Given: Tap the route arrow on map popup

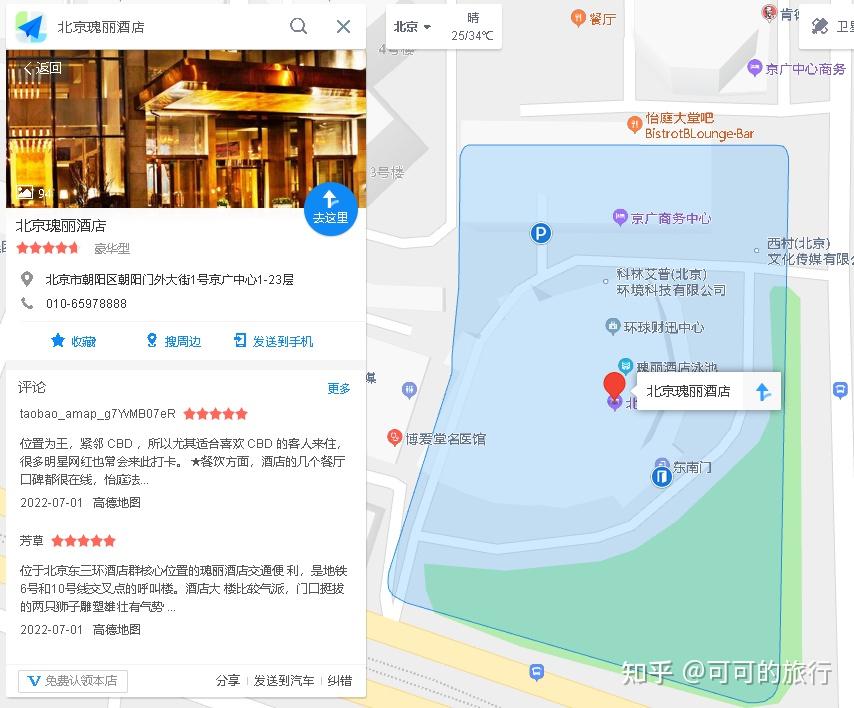Looking at the screenshot, I should coord(762,392).
